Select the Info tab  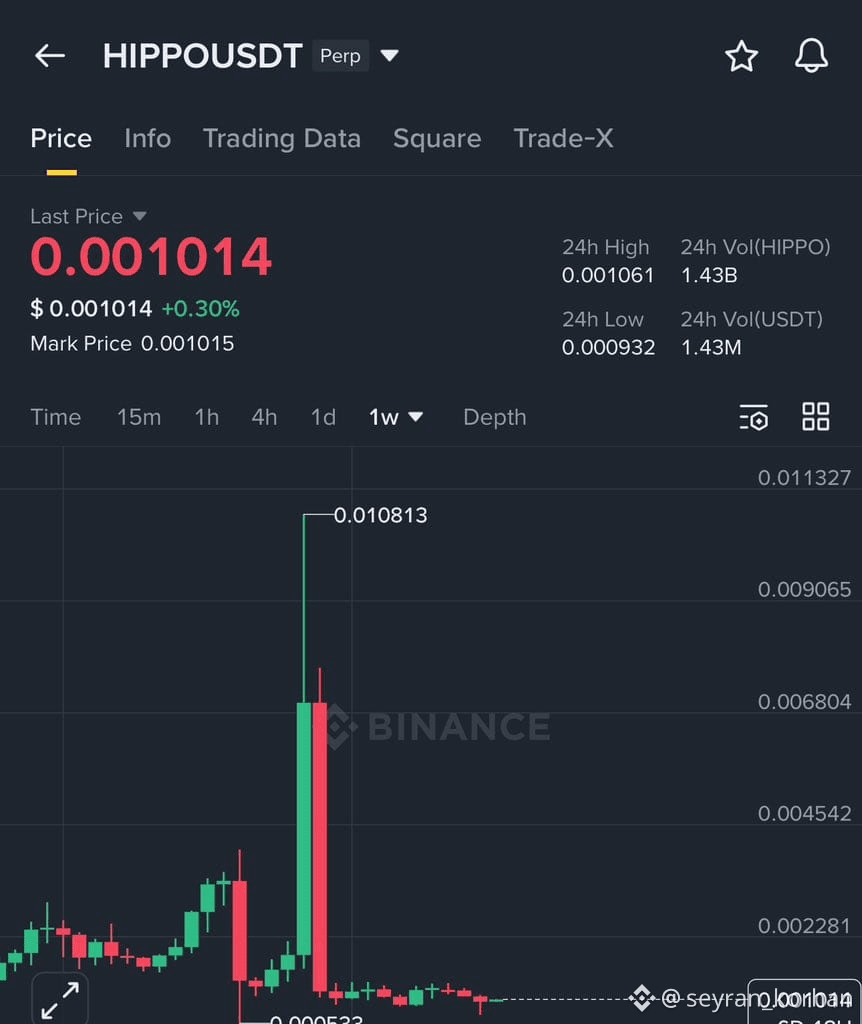[x=147, y=139]
